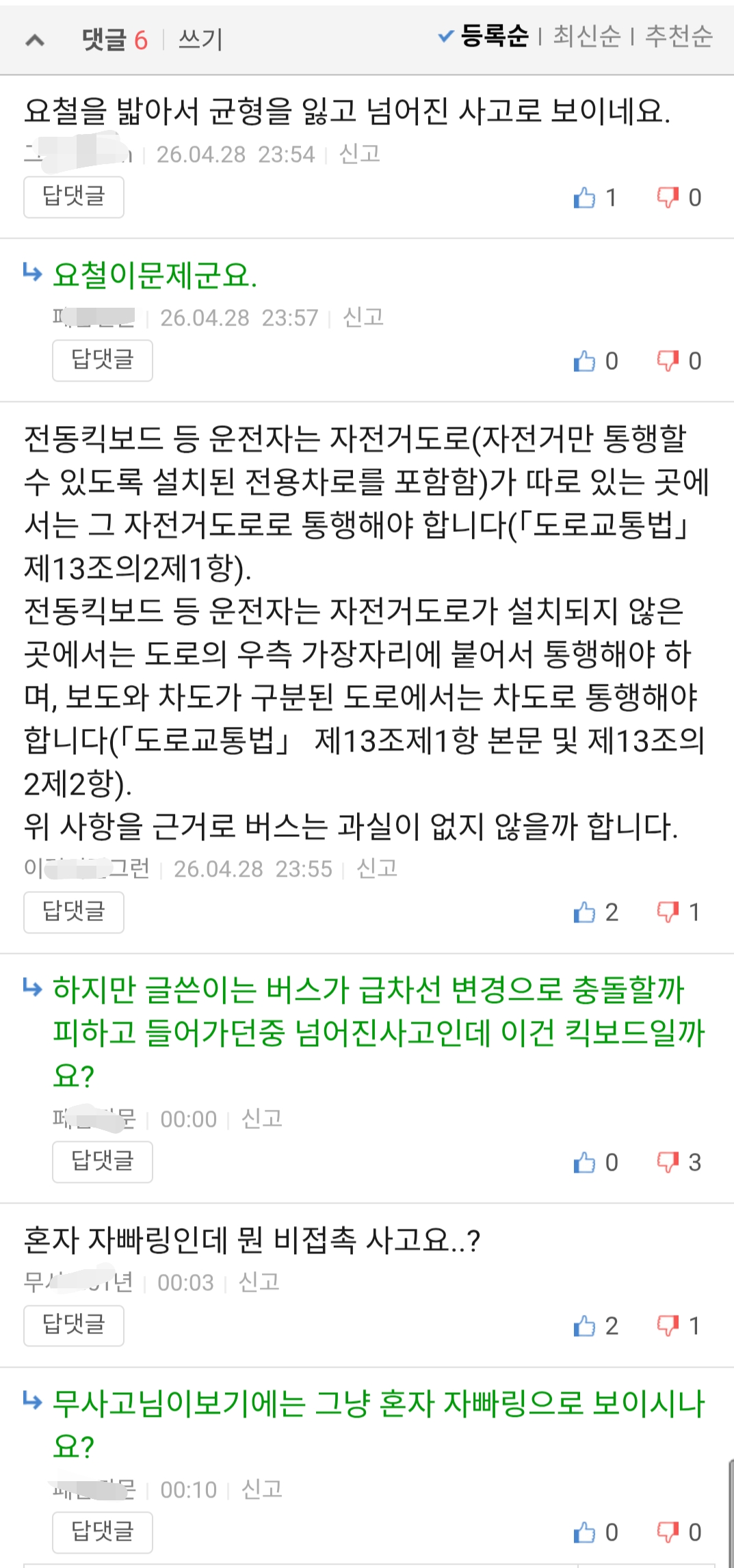This screenshot has width=734, height=1568.
Task: Upvote the 혼자 자빠링인데 comment
Action: (x=585, y=1326)
